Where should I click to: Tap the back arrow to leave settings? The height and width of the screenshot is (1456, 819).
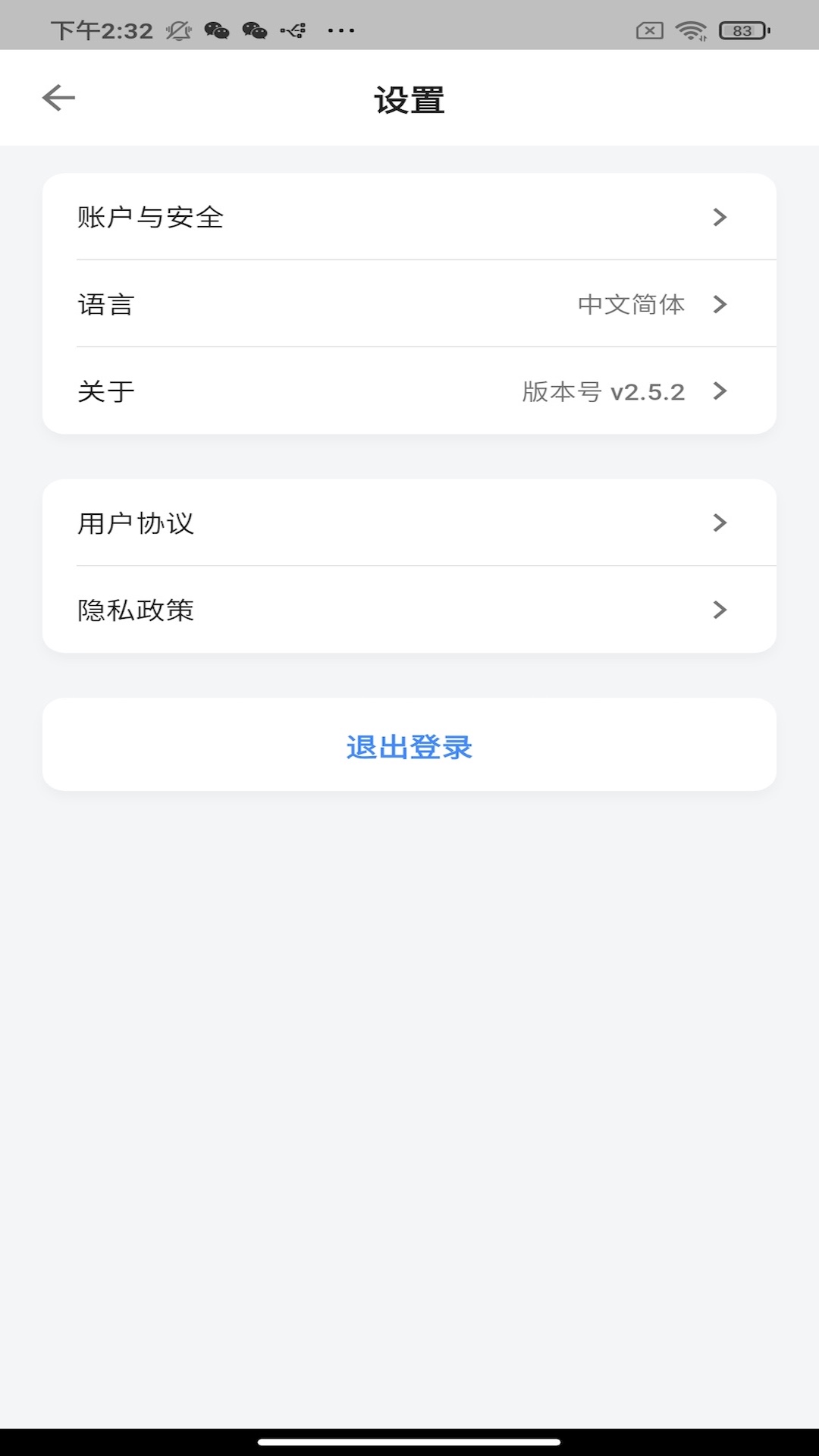(58, 97)
